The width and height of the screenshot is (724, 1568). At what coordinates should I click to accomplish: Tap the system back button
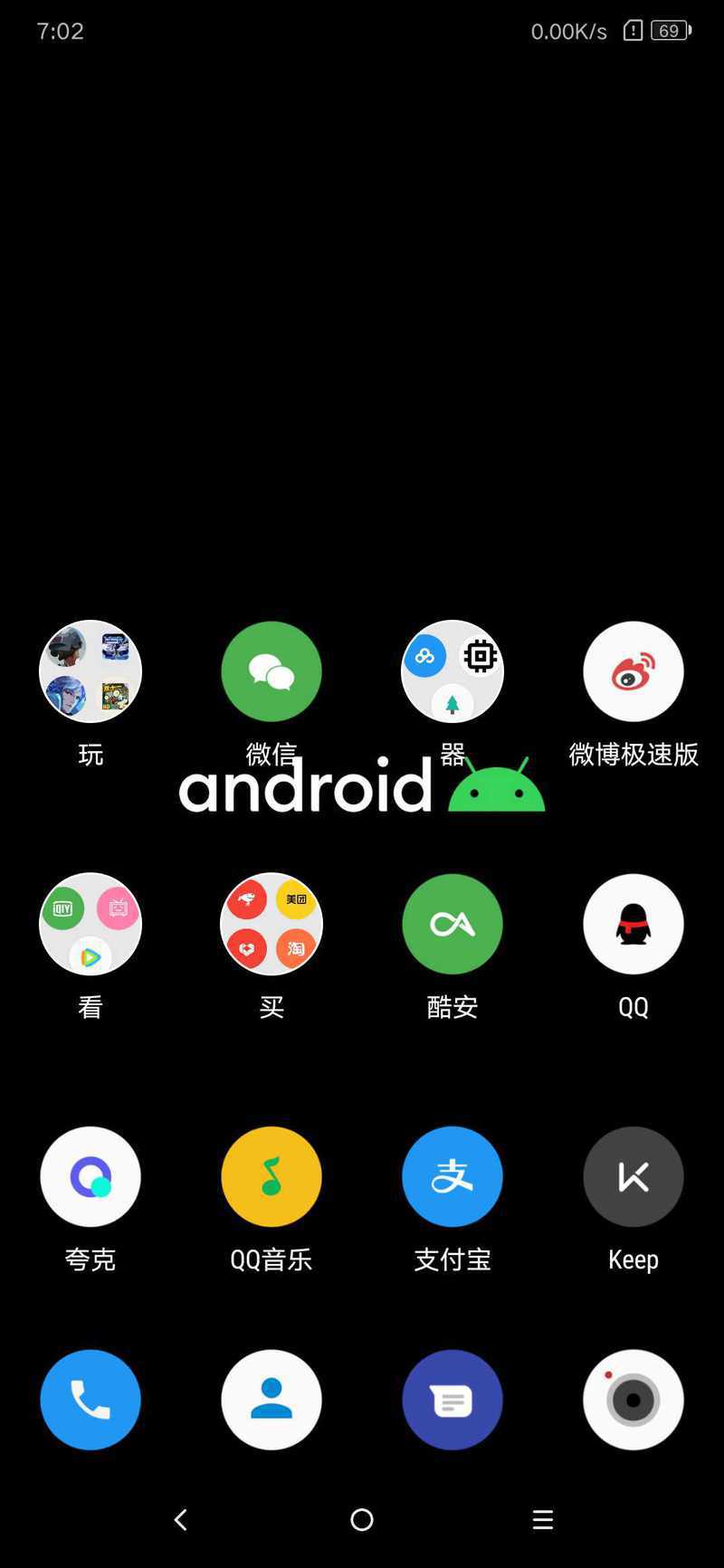181,1519
